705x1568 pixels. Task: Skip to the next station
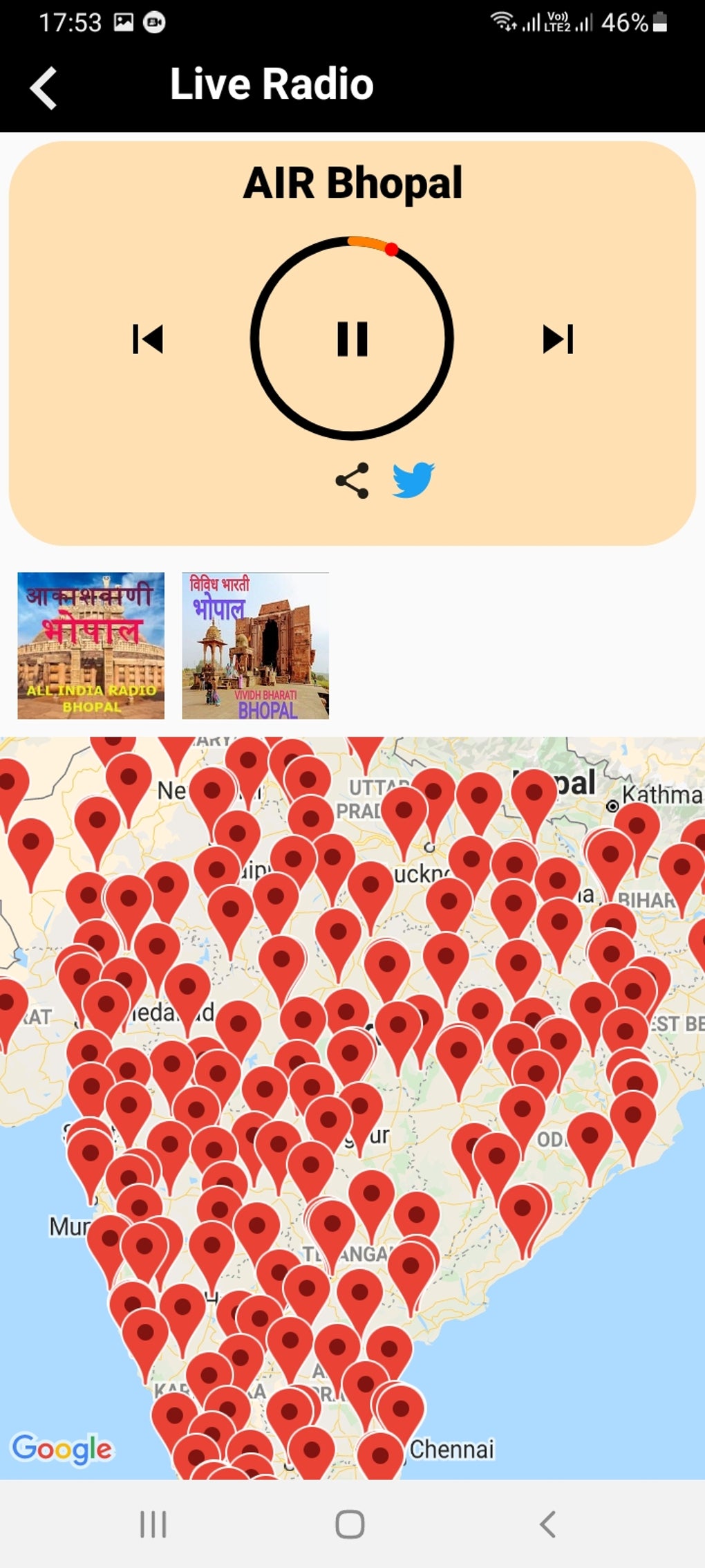(x=558, y=339)
